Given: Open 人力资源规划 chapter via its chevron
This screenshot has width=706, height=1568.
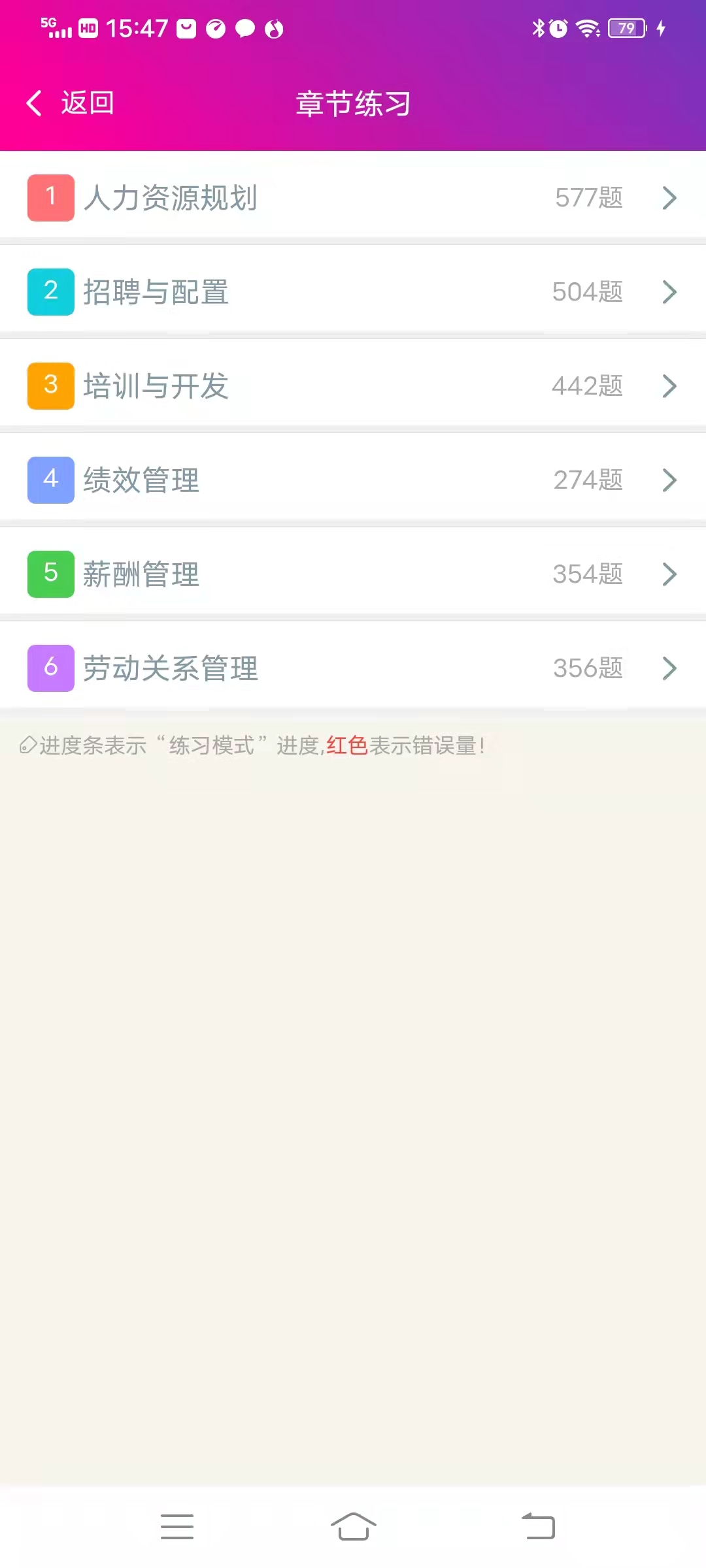Looking at the screenshot, I should (668, 198).
